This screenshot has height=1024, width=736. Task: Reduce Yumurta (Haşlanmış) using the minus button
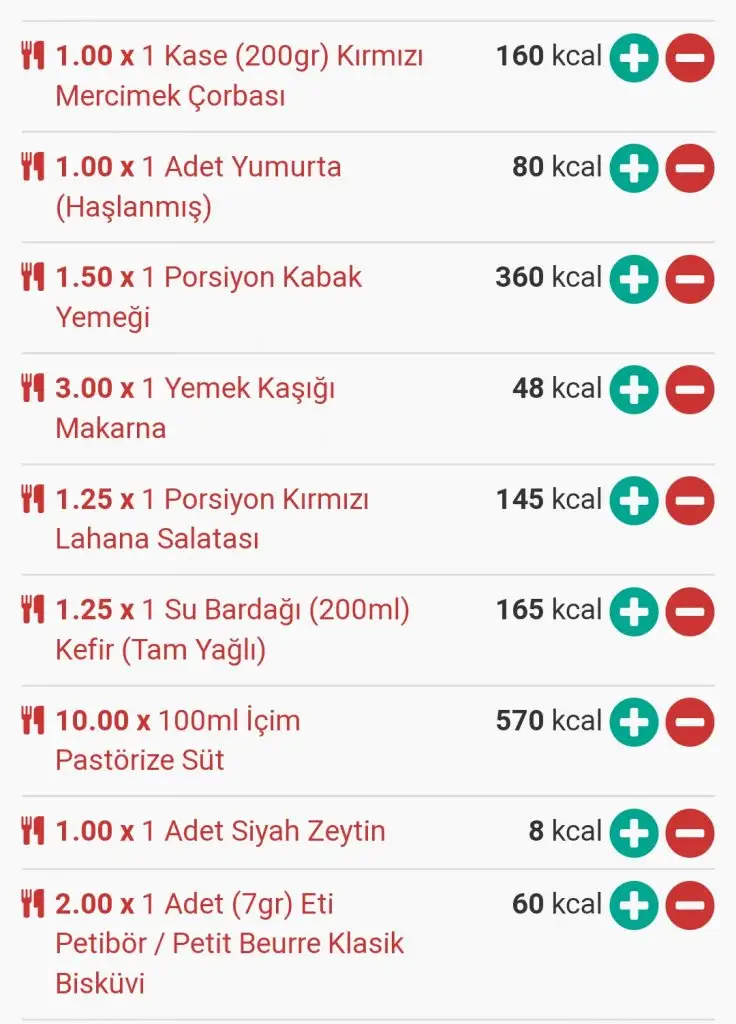[x=690, y=168]
